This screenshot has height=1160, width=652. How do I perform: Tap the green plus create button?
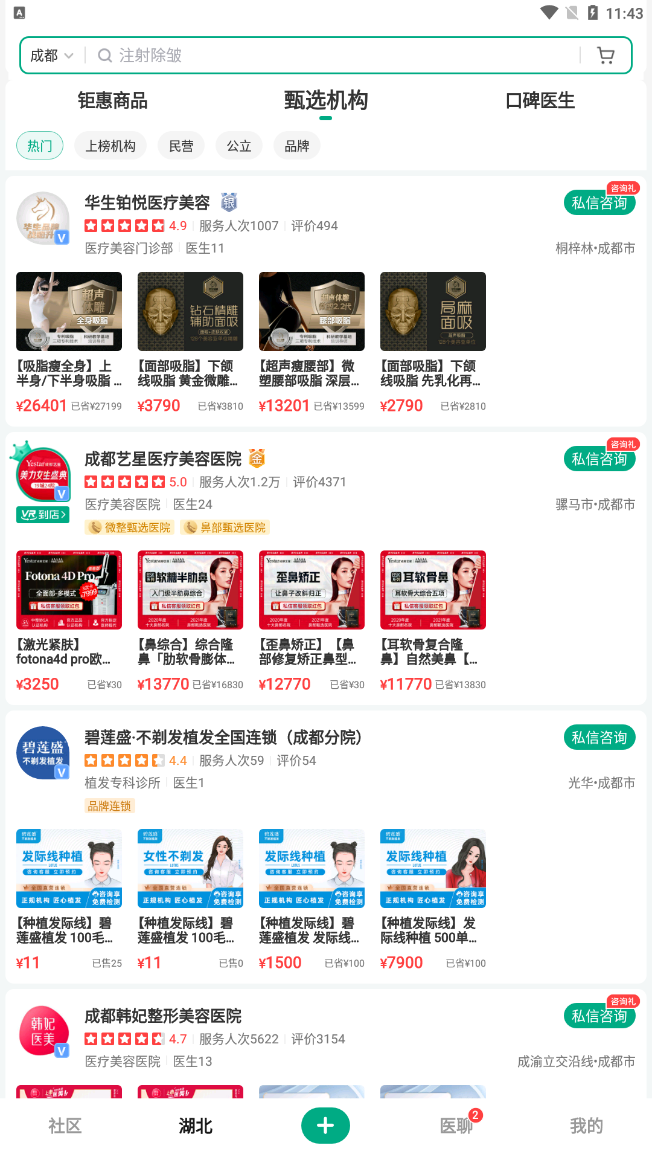pyautogui.click(x=326, y=1126)
